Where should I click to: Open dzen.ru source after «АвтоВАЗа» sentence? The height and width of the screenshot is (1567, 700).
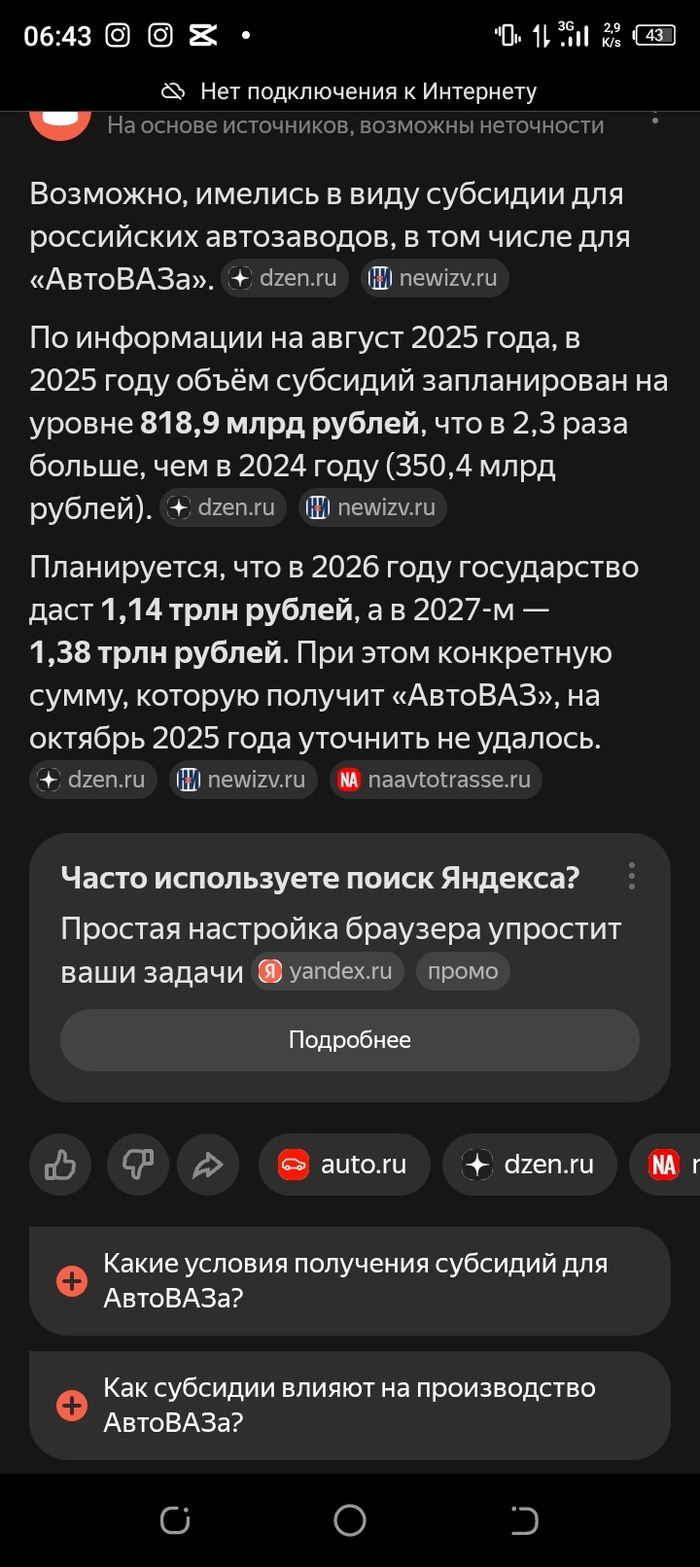tap(285, 279)
